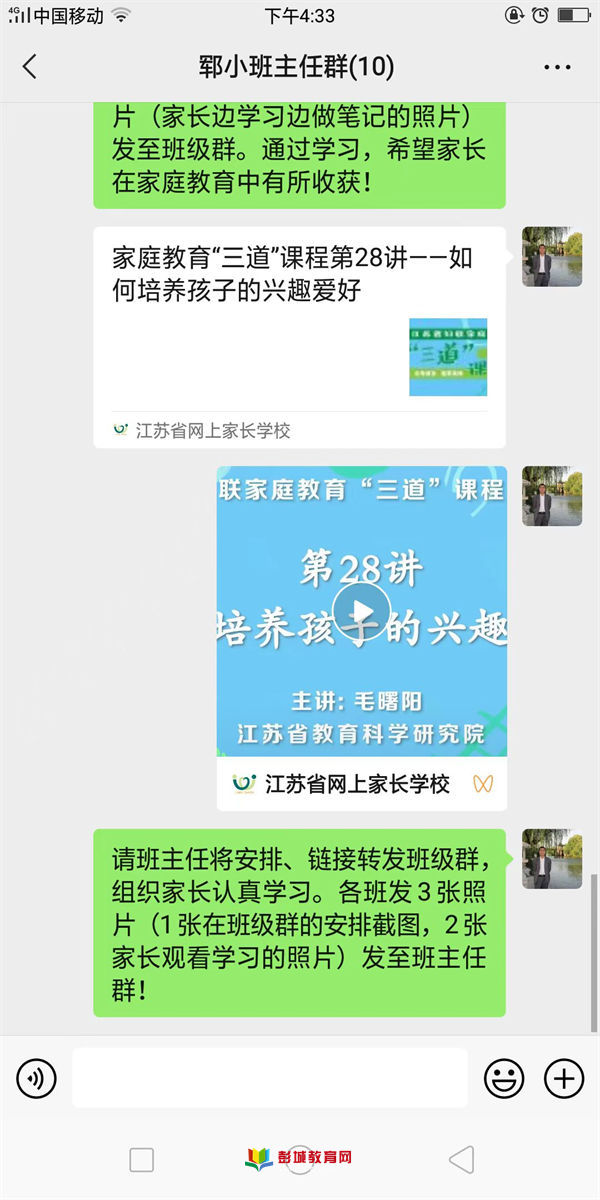Tap the system back triangle button
This screenshot has width=600, height=1200.
pyautogui.click(x=461, y=1159)
